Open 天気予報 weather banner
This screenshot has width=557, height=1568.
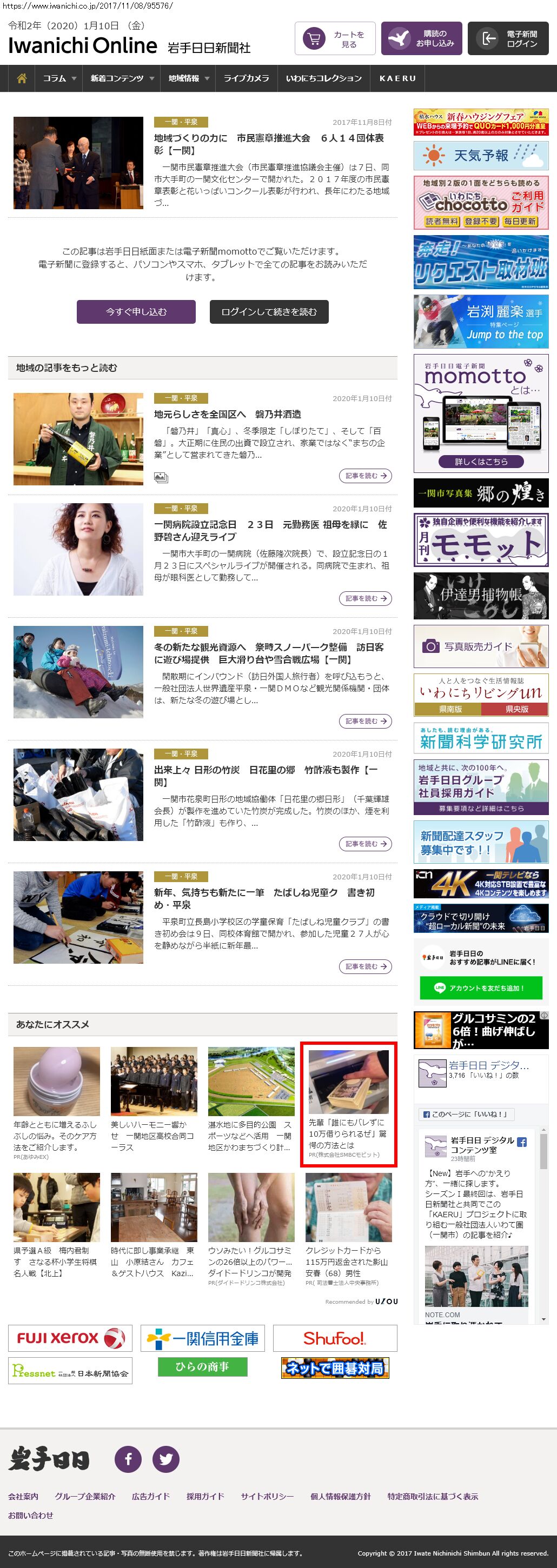click(x=481, y=156)
